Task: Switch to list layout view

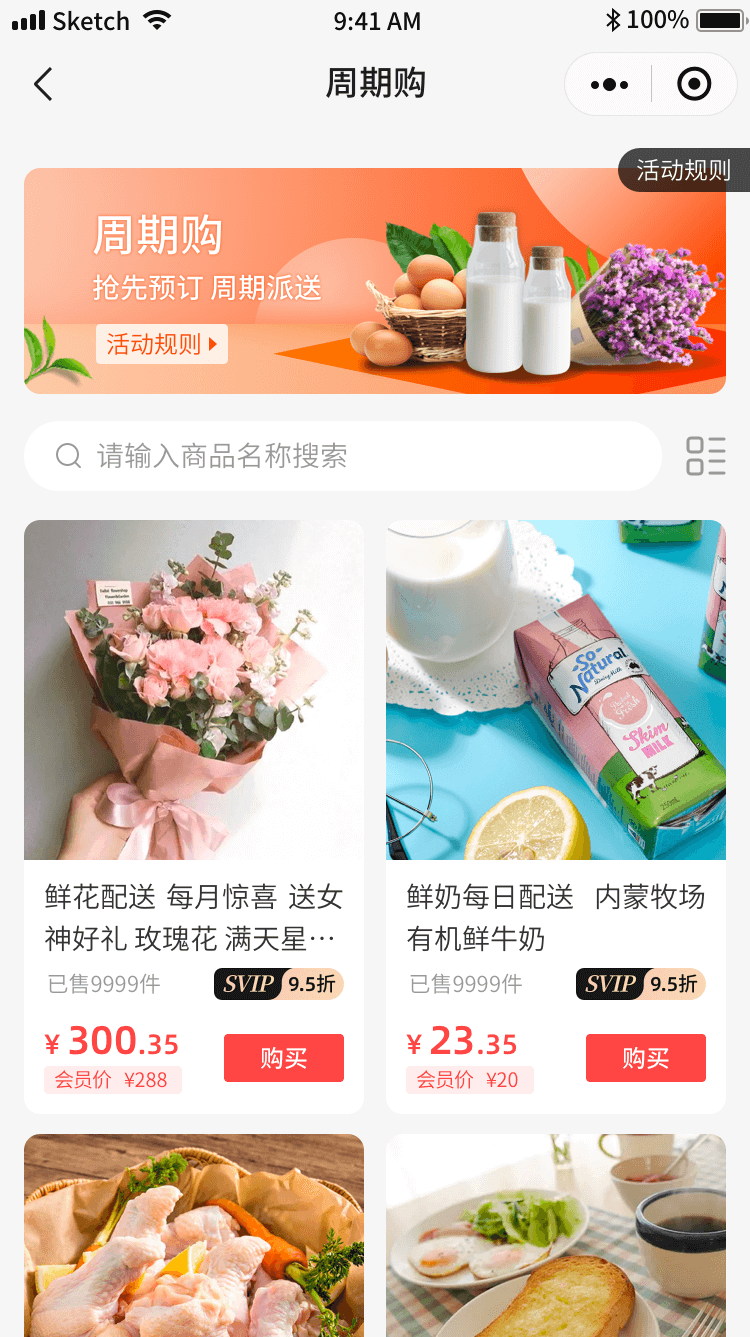Action: tap(705, 456)
